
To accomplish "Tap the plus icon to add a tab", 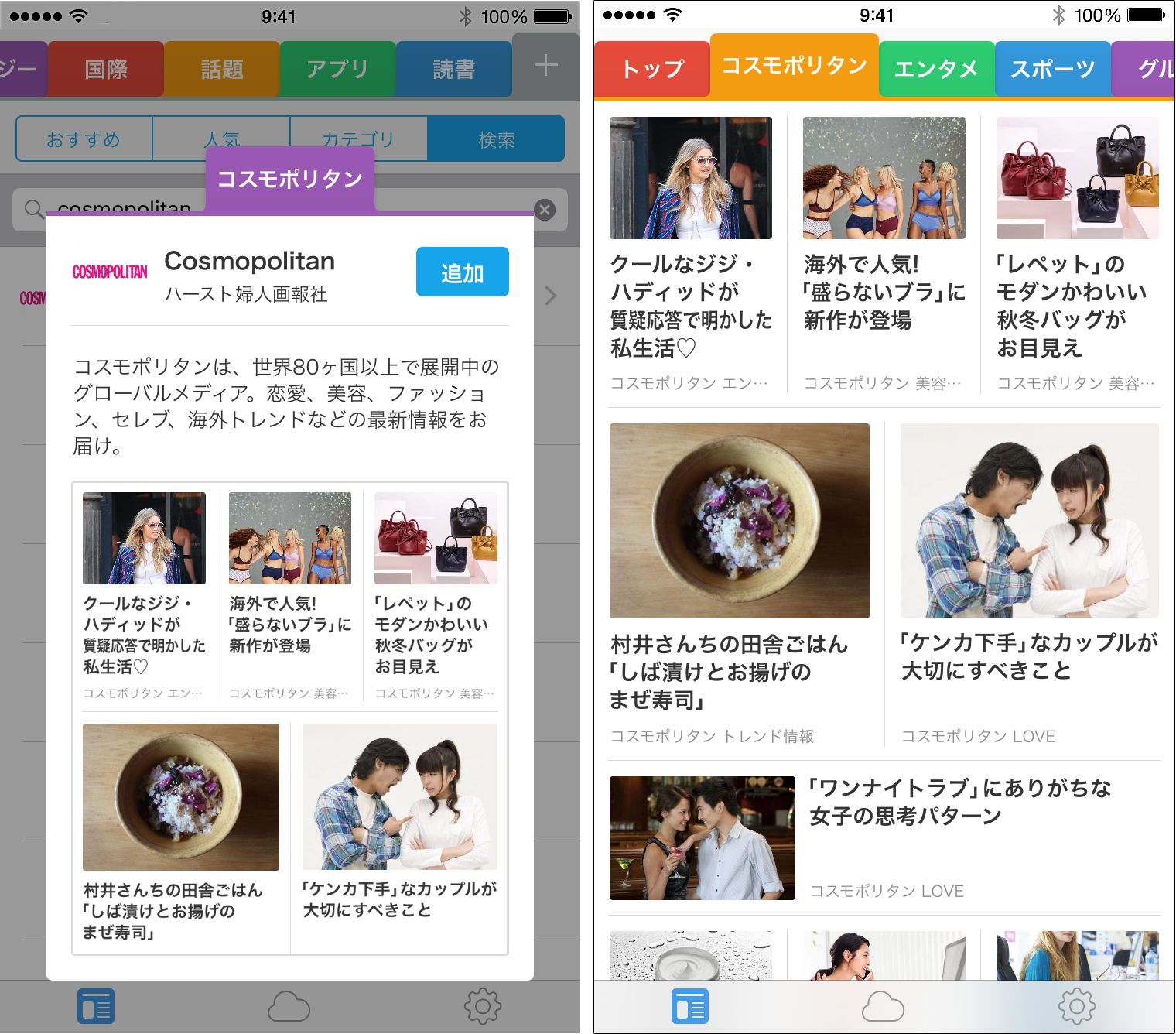I will (x=546, y=65).
